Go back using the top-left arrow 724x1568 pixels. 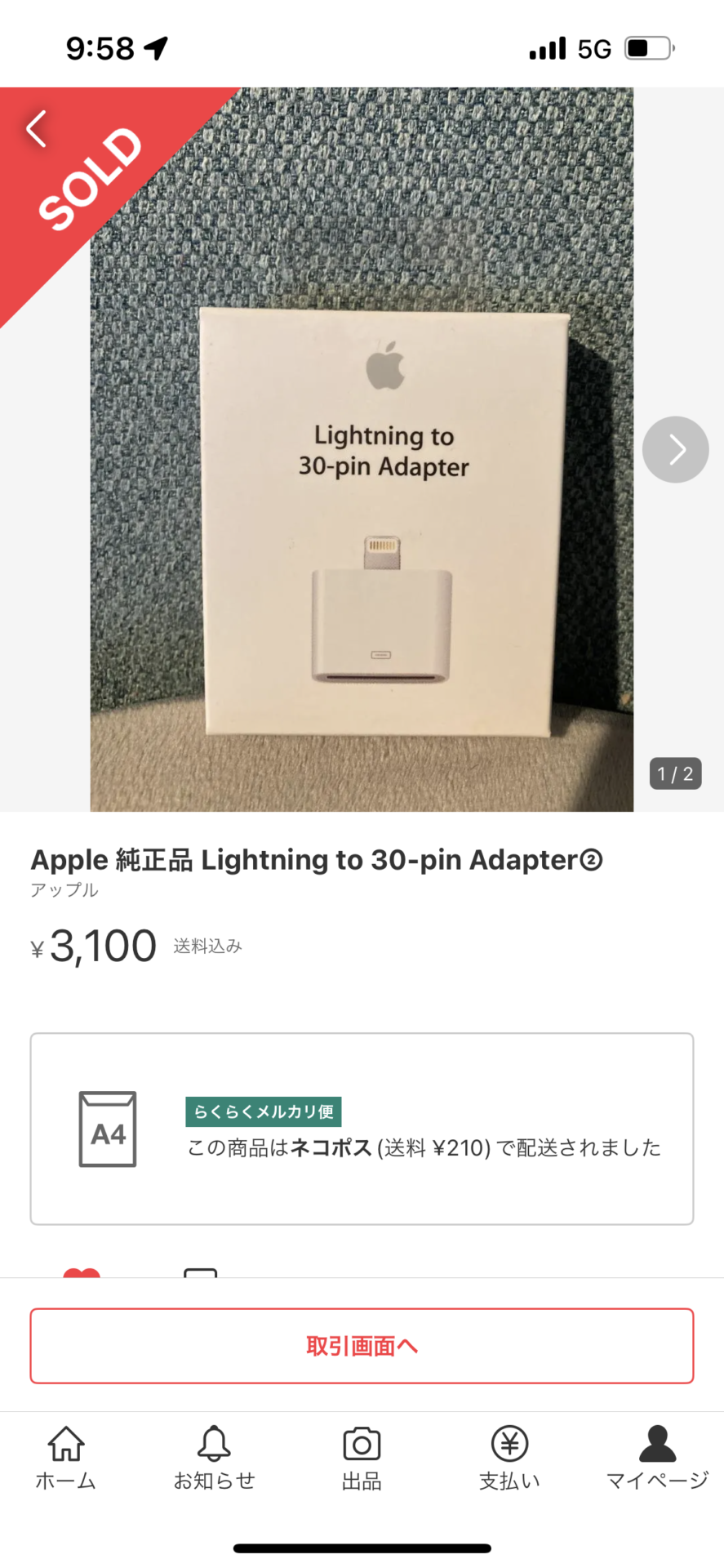coord(36,128)
